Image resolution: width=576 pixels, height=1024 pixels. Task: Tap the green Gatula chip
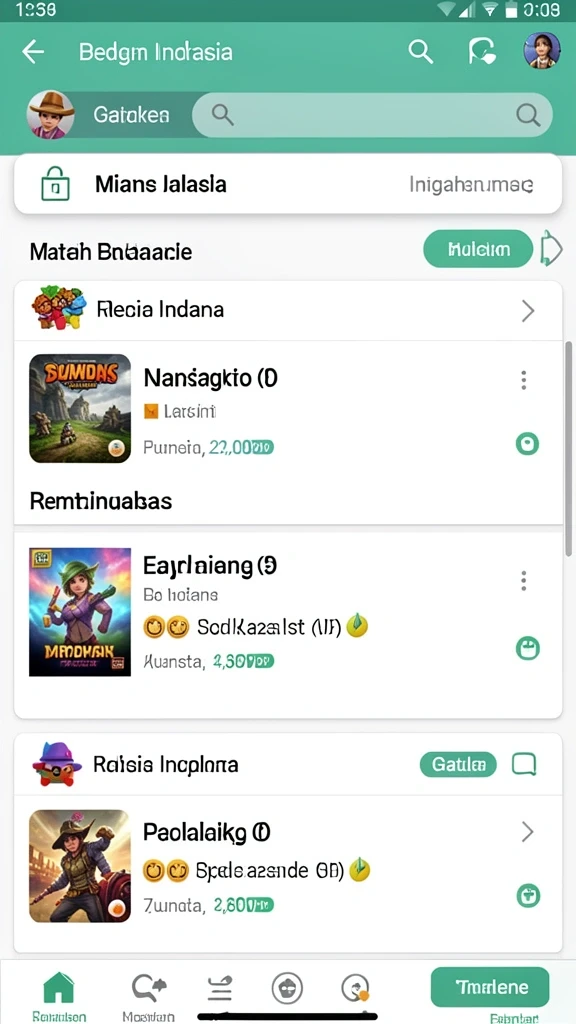coord(458,764)
